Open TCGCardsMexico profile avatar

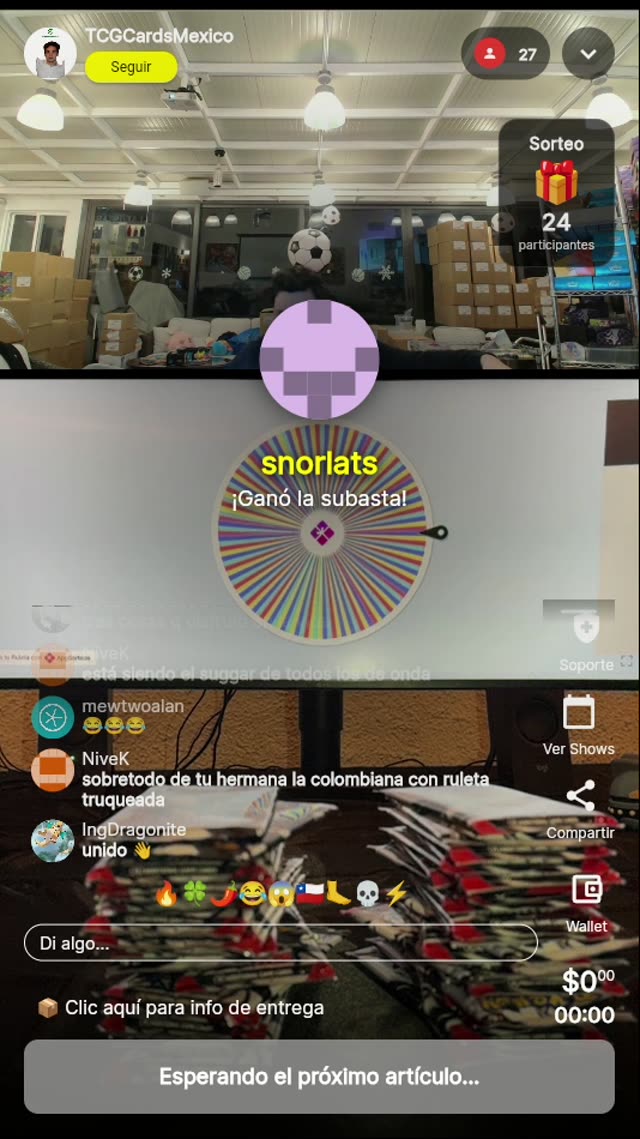[50, 53]
